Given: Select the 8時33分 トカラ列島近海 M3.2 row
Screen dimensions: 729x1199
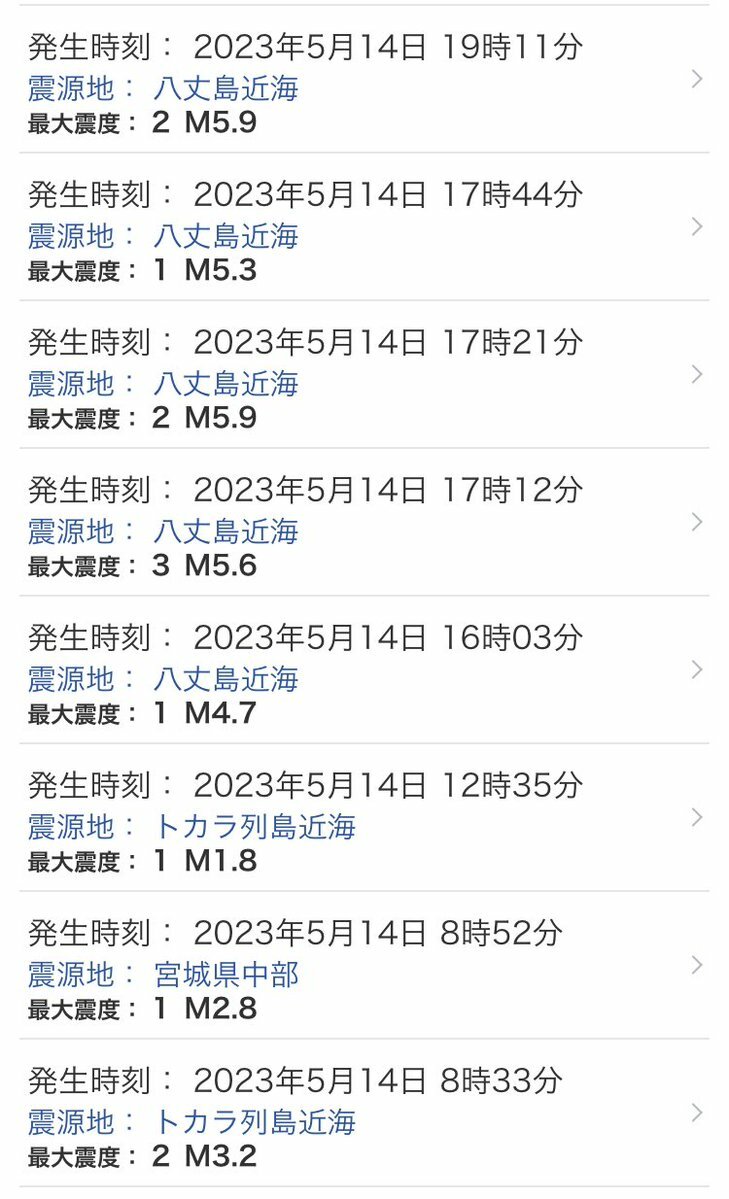Looking at the screenshot, I should click(x=364, y=1113).
